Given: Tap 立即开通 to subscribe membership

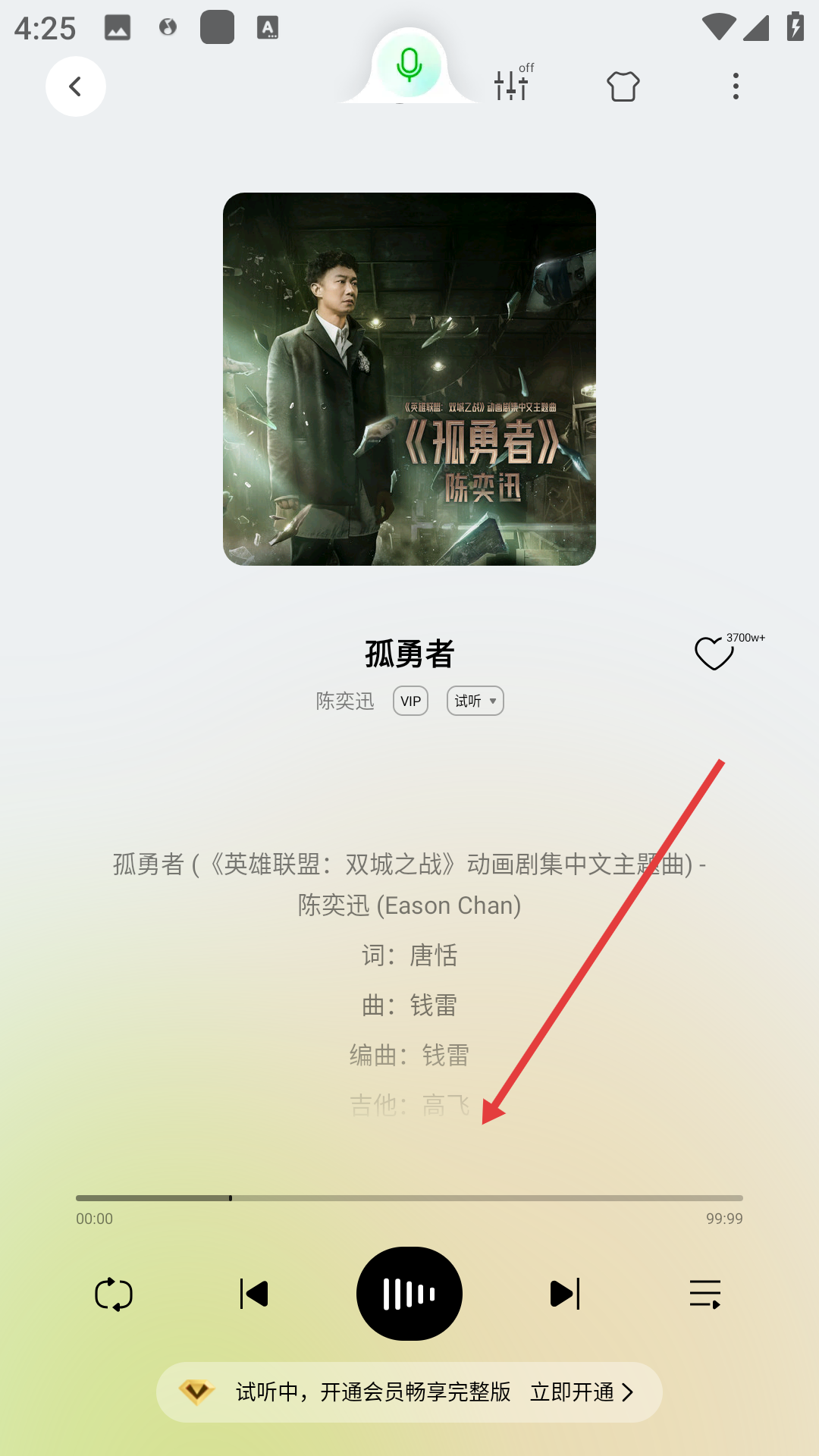Looking at the screenshot, I should point(581,1392).
